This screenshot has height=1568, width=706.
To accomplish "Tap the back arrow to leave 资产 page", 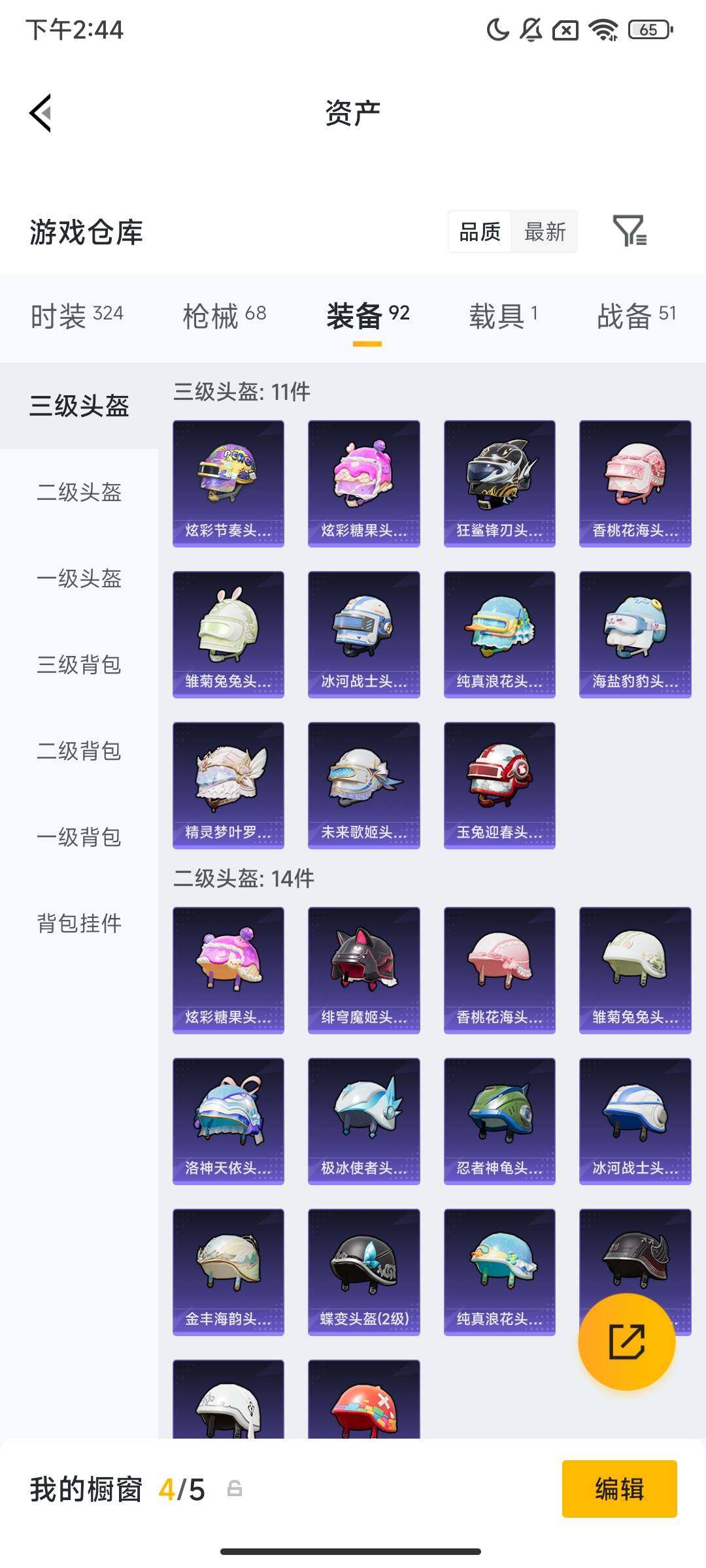I will point(39,113).
